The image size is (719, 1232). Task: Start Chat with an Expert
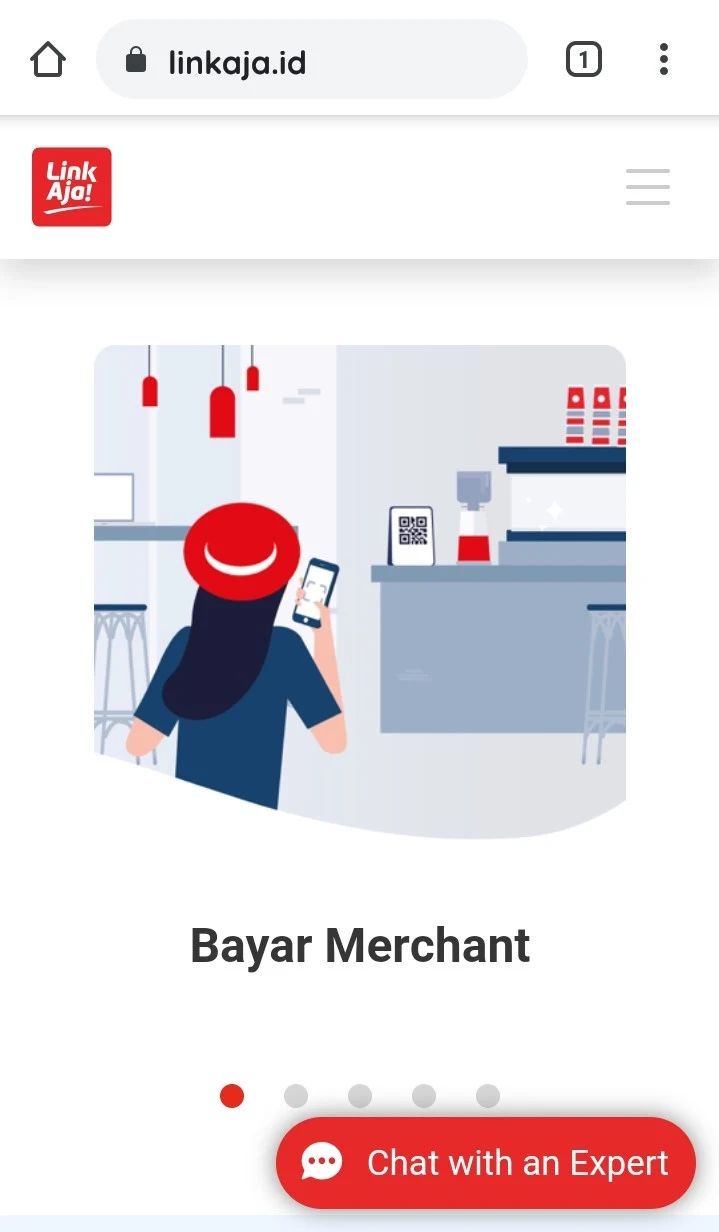[x=486, y=1163]
